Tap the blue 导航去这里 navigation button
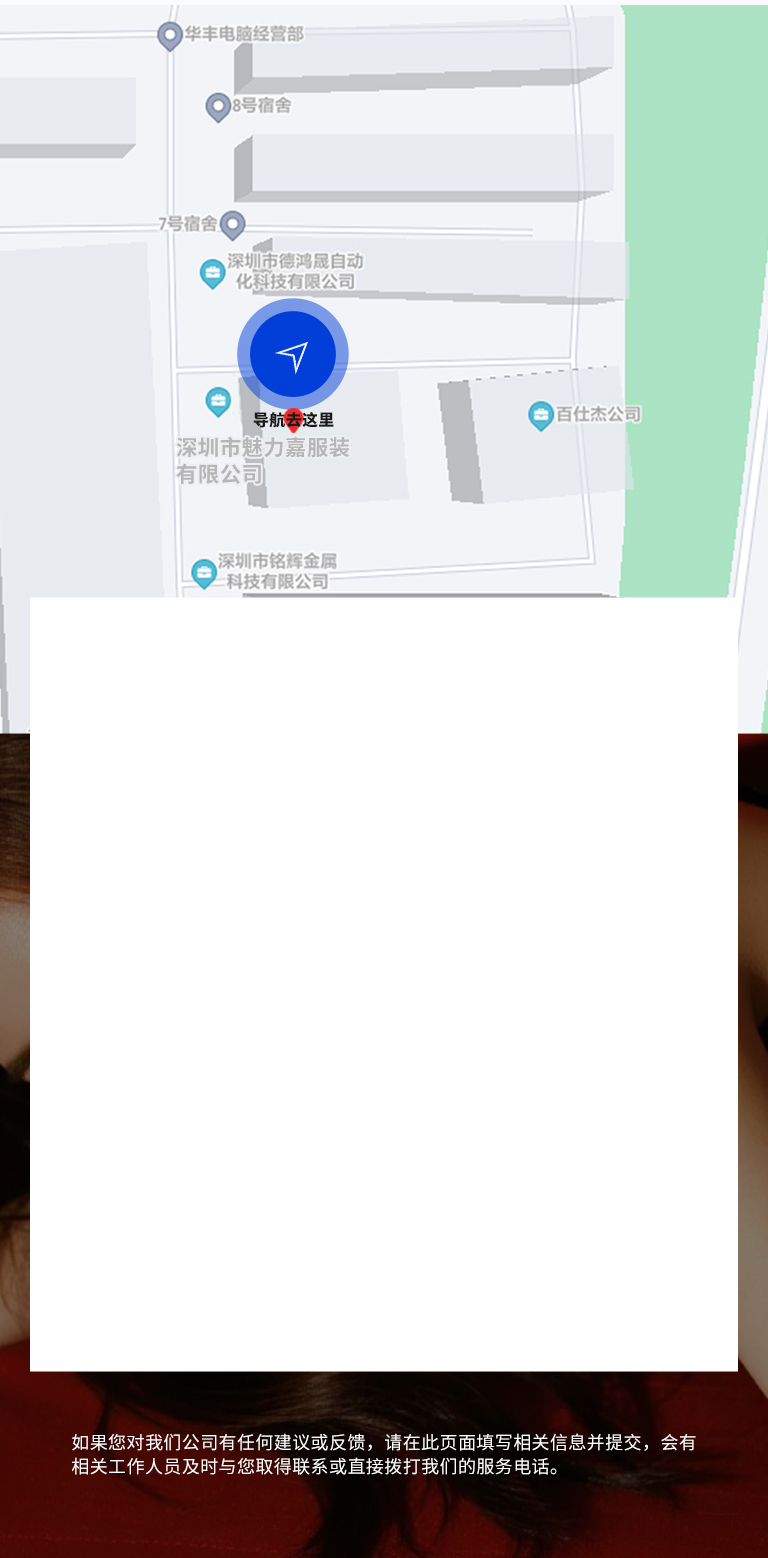Viewport: 768px width, 1558px height. point(292,355)
